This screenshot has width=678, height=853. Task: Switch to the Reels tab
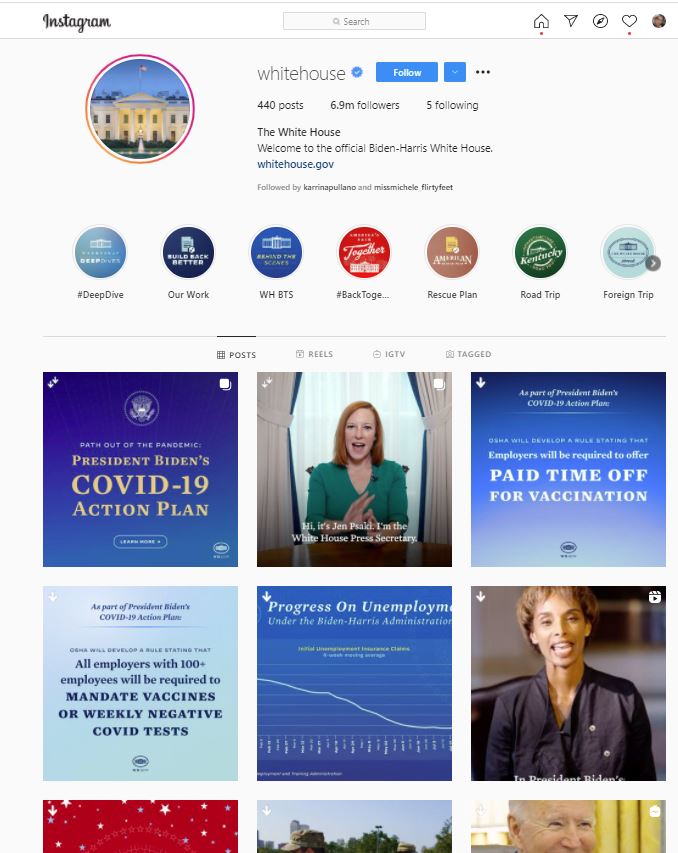pyautogui.click(x=314, y=354)
